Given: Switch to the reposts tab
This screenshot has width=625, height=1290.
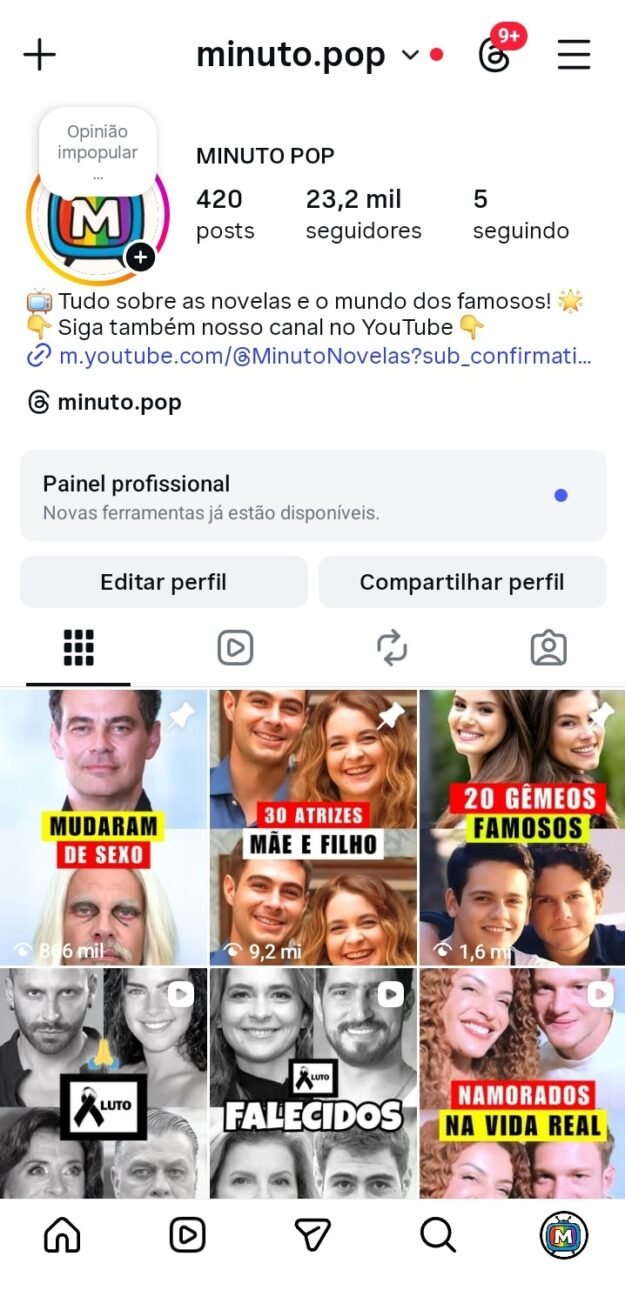Looking at the screenshot, I should point(392,649).
